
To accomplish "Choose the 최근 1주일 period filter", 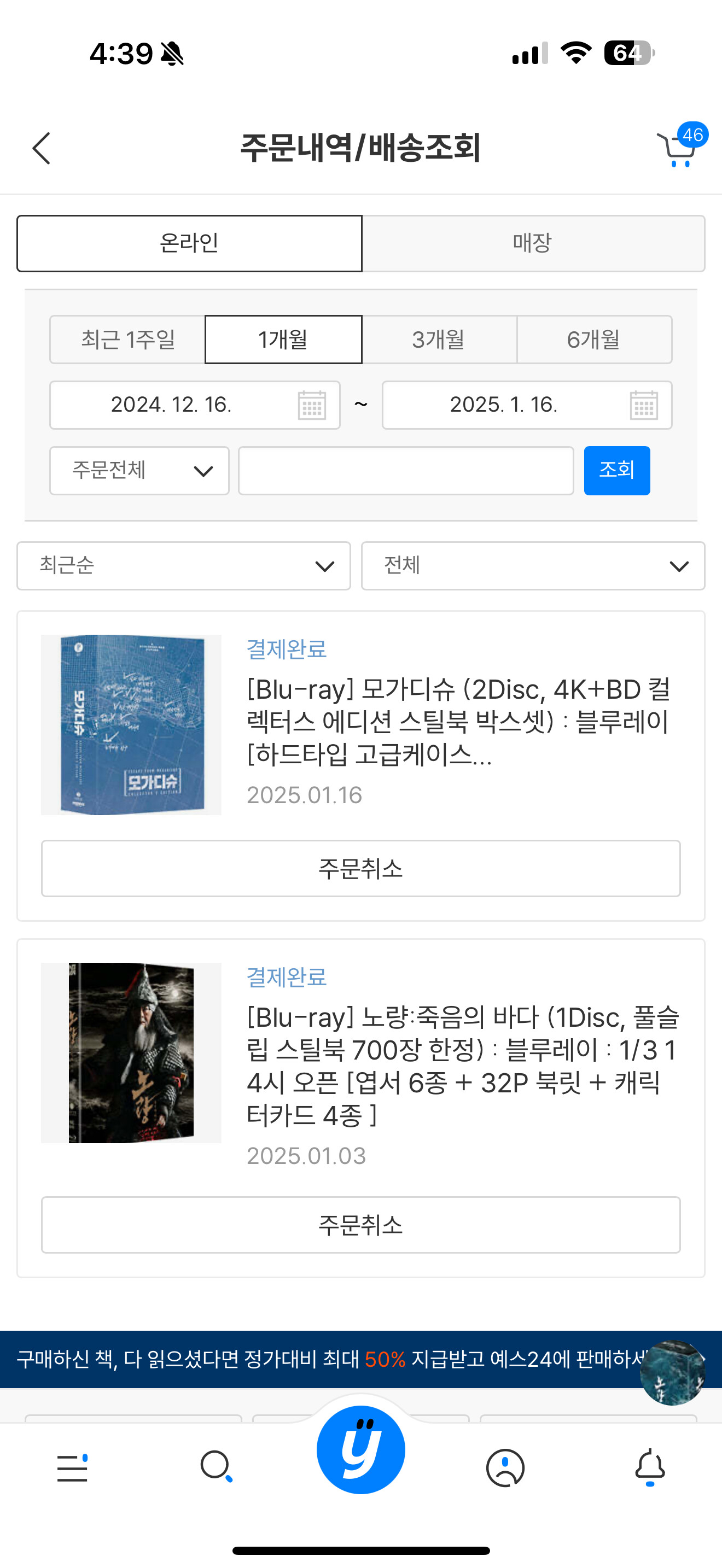I will pos(127,339).
